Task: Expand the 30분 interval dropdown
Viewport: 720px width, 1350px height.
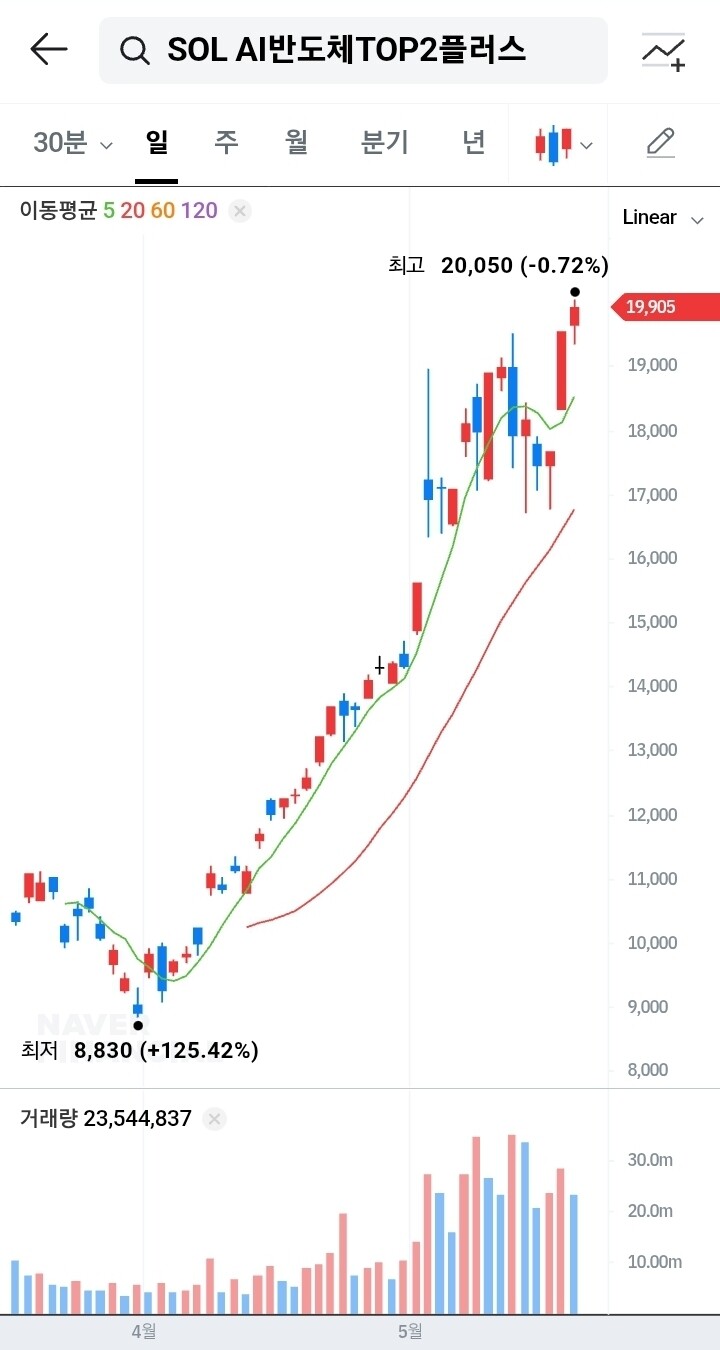Action: 73,143
